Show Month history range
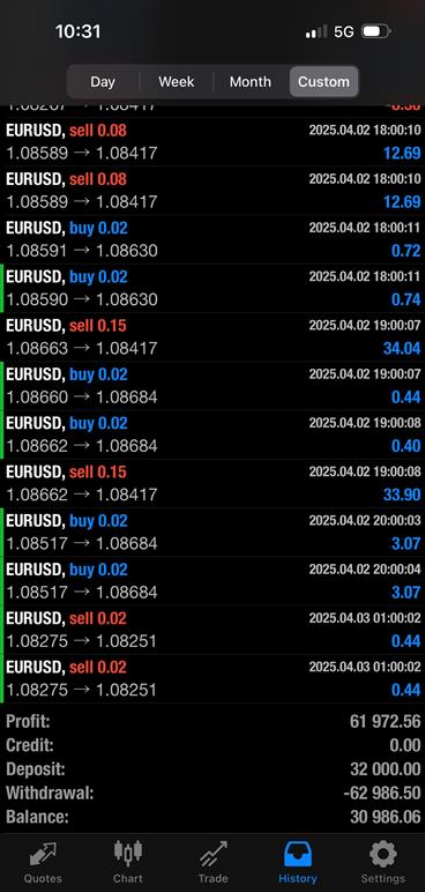Screen dimensions: 425x892 coord(250,82)
